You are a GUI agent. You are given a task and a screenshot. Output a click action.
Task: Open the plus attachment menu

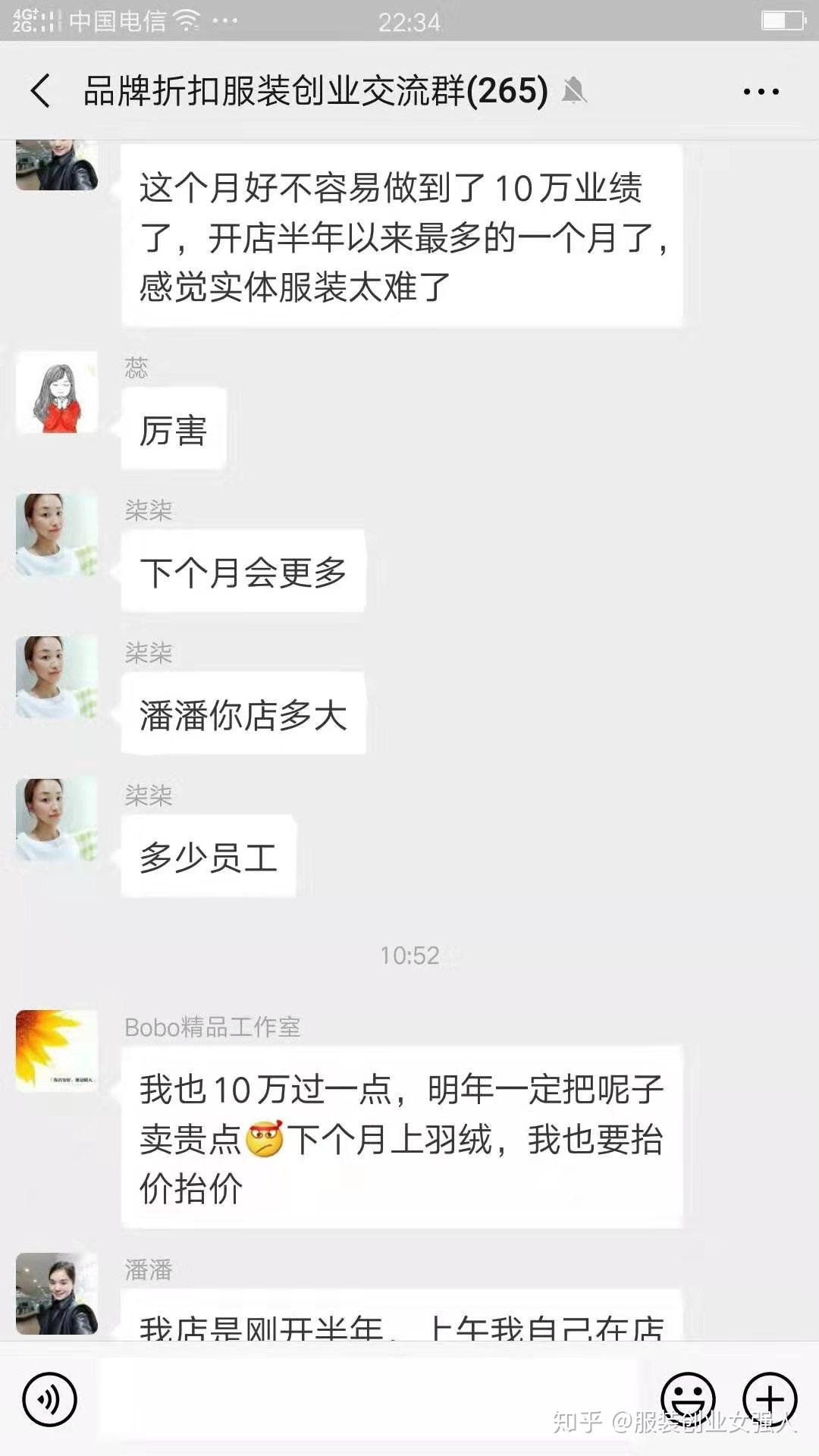point(770,1399)
